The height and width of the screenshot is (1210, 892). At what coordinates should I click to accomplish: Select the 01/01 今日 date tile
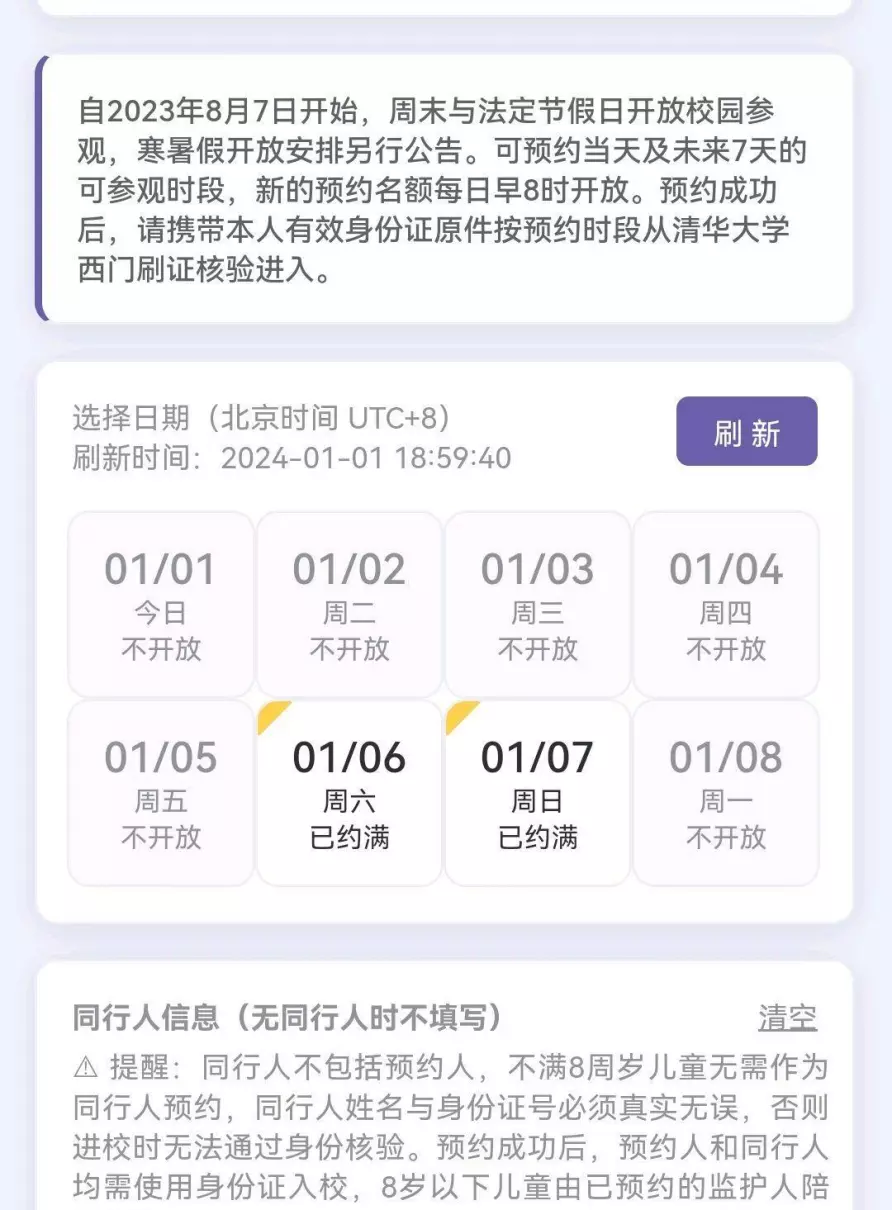click(161, 604)
